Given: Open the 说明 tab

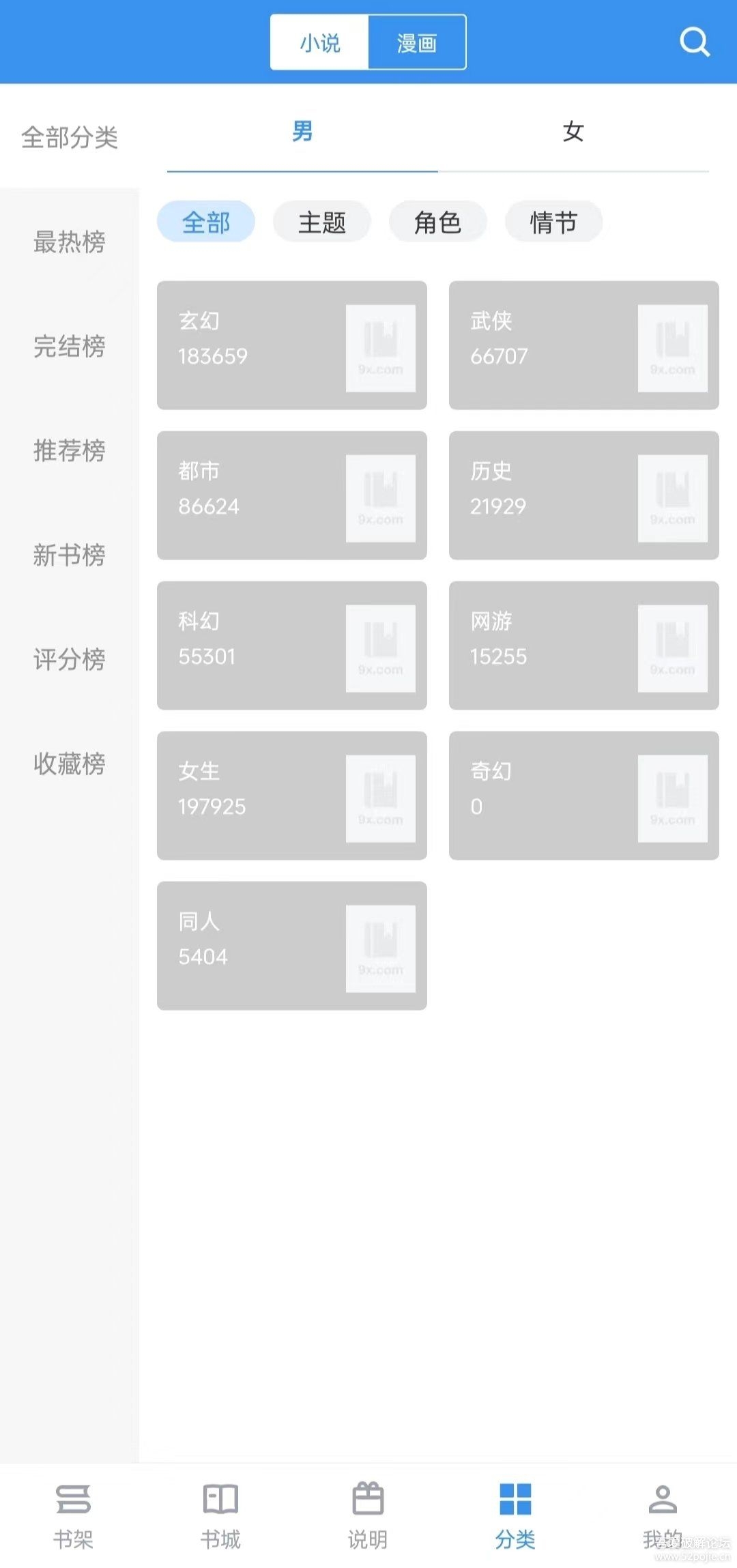Looking at the screenshot, I should [368, 1516].
